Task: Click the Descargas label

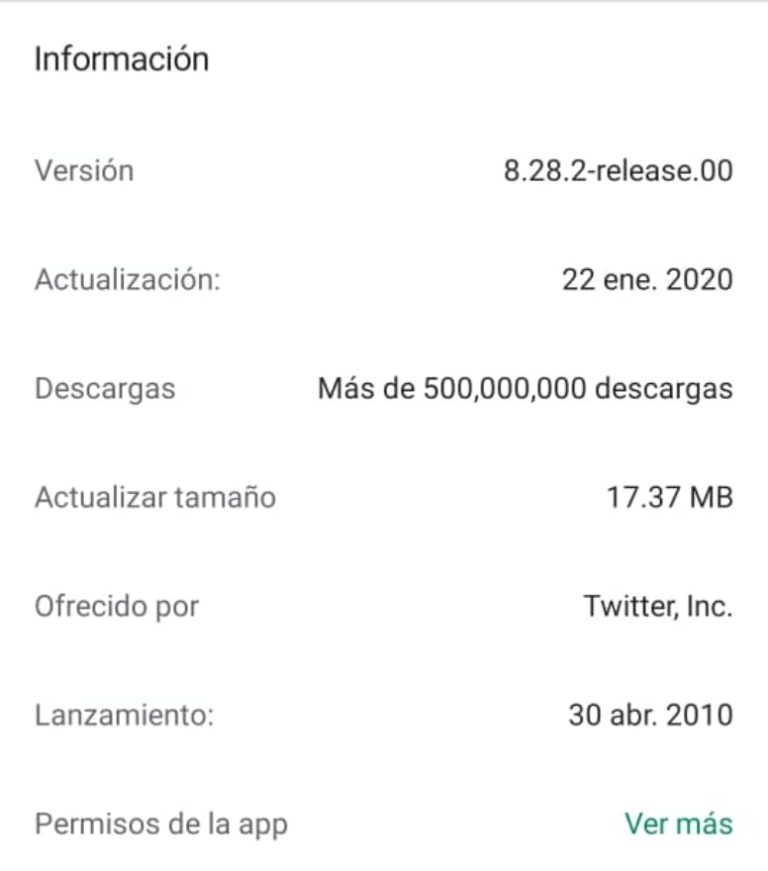Action: click(x=105, y=388)
